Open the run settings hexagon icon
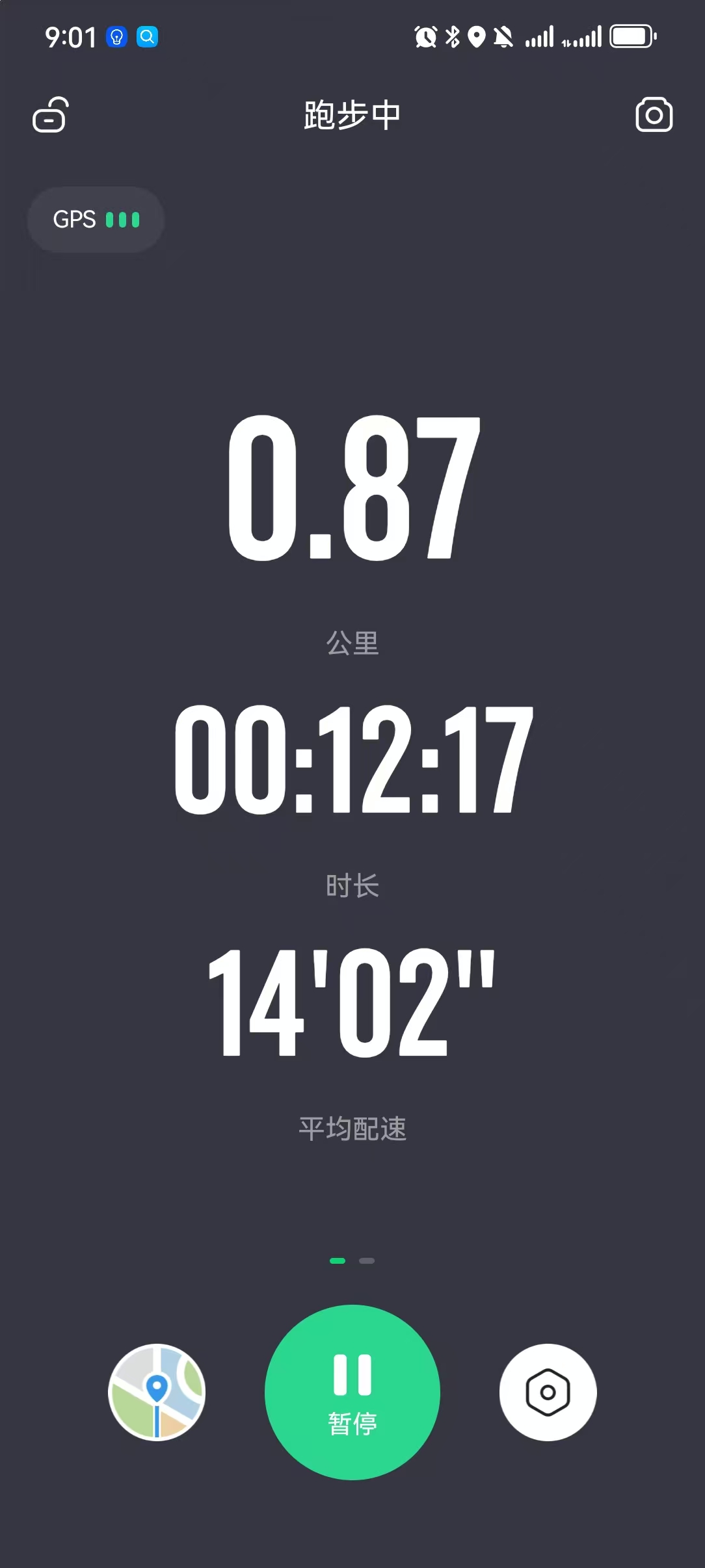705x1568 pixels. pos(548,1392)
